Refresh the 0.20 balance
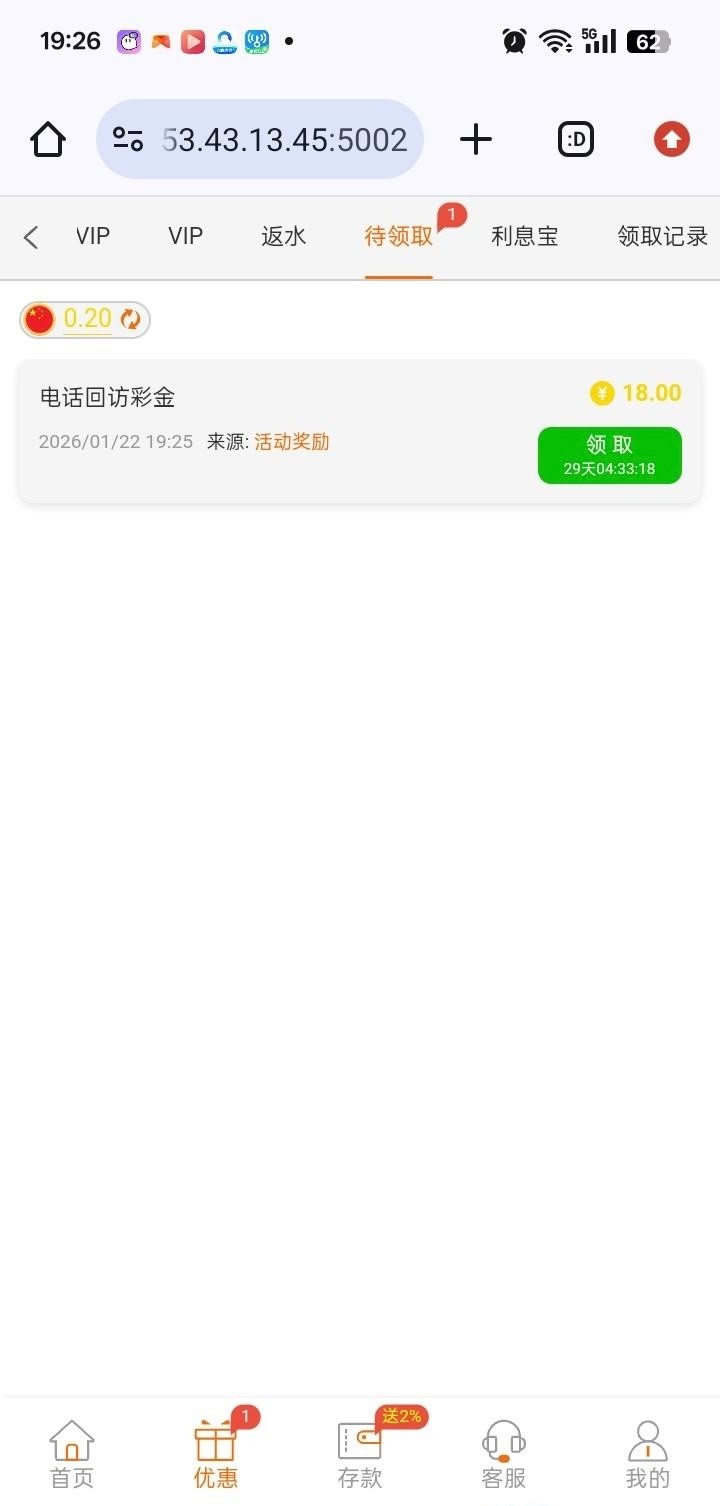The width and height of the screenshot is (720, 1506). (x=131, y=320)
